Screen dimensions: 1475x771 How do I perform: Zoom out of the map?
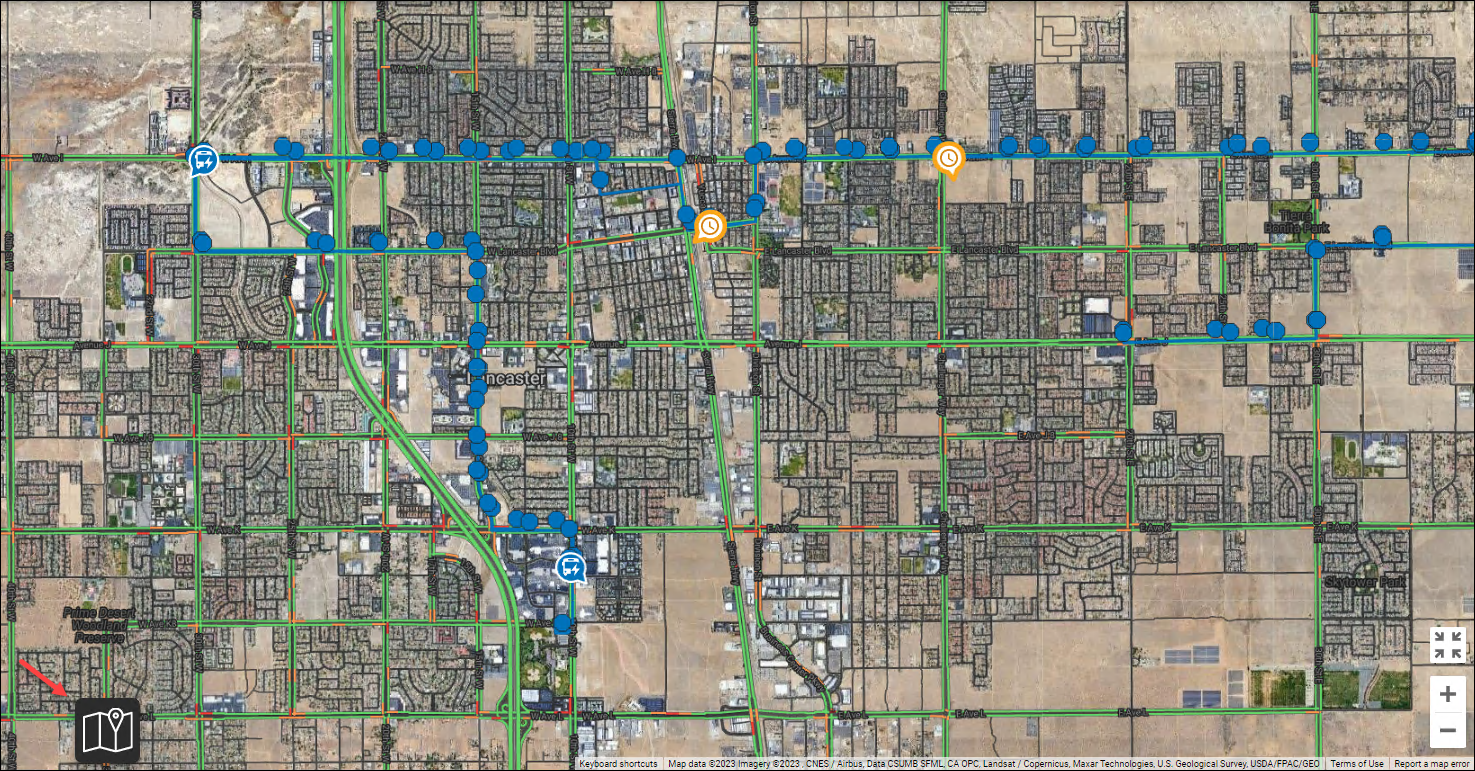point(1447,731)
